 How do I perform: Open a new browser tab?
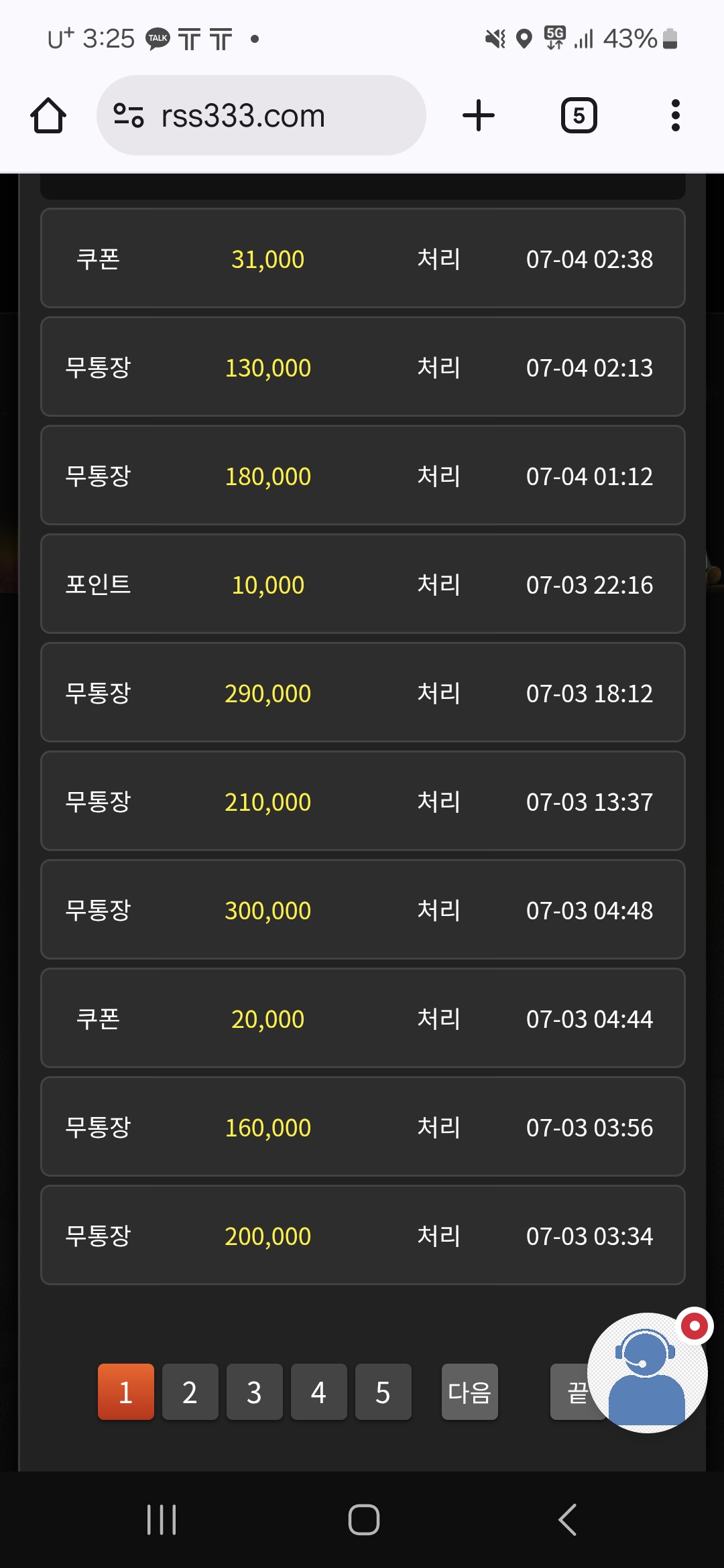point(479,115)
